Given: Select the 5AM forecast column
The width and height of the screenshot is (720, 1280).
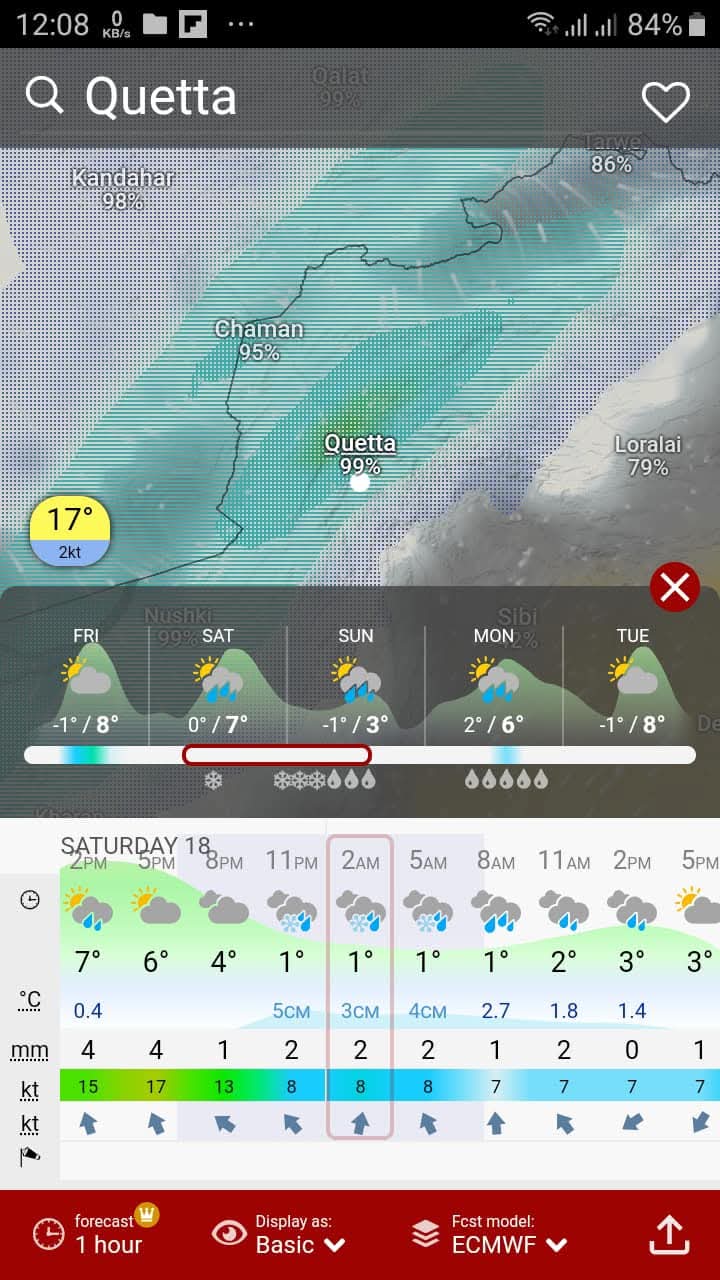Looking at the screenshot, I should tap(428, 985).
